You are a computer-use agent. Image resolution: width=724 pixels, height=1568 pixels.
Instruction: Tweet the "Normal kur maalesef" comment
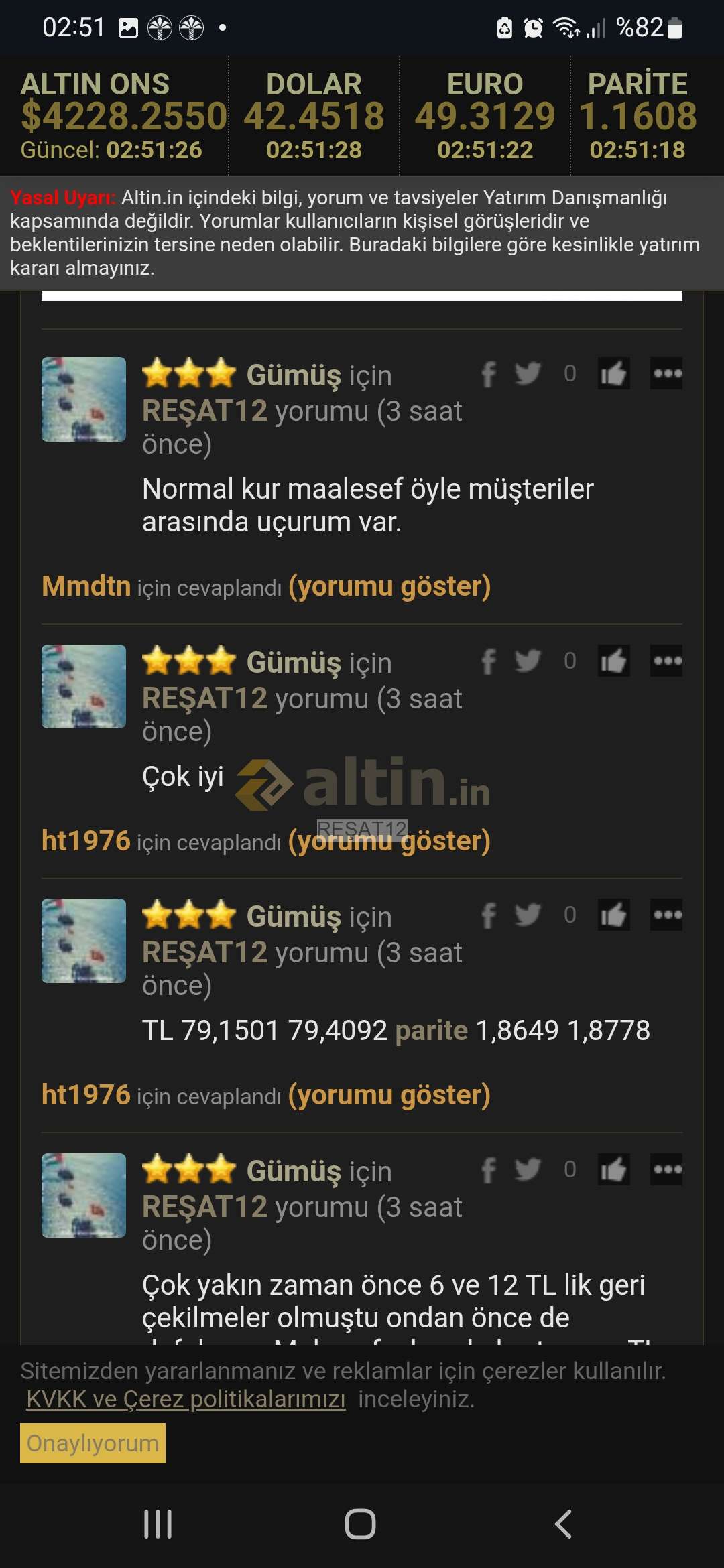[528, 374]
